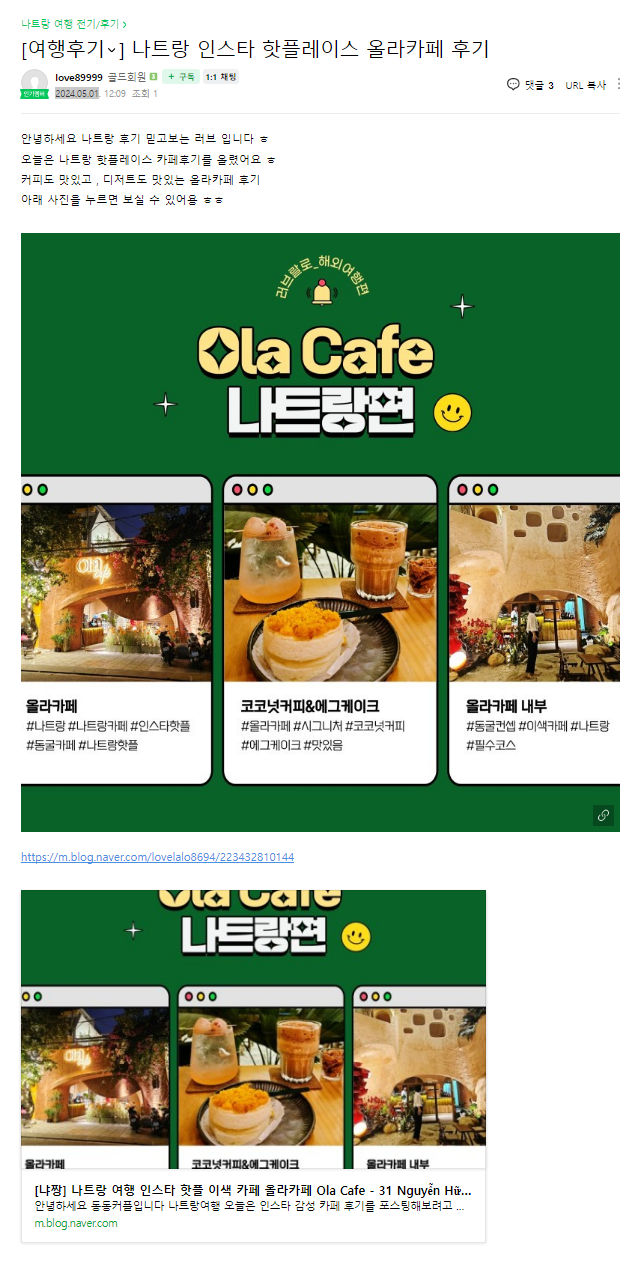Open the [냐짱] 올라카페 blog preview card
Viewport: 641px width, 1283px height.
253,1205
